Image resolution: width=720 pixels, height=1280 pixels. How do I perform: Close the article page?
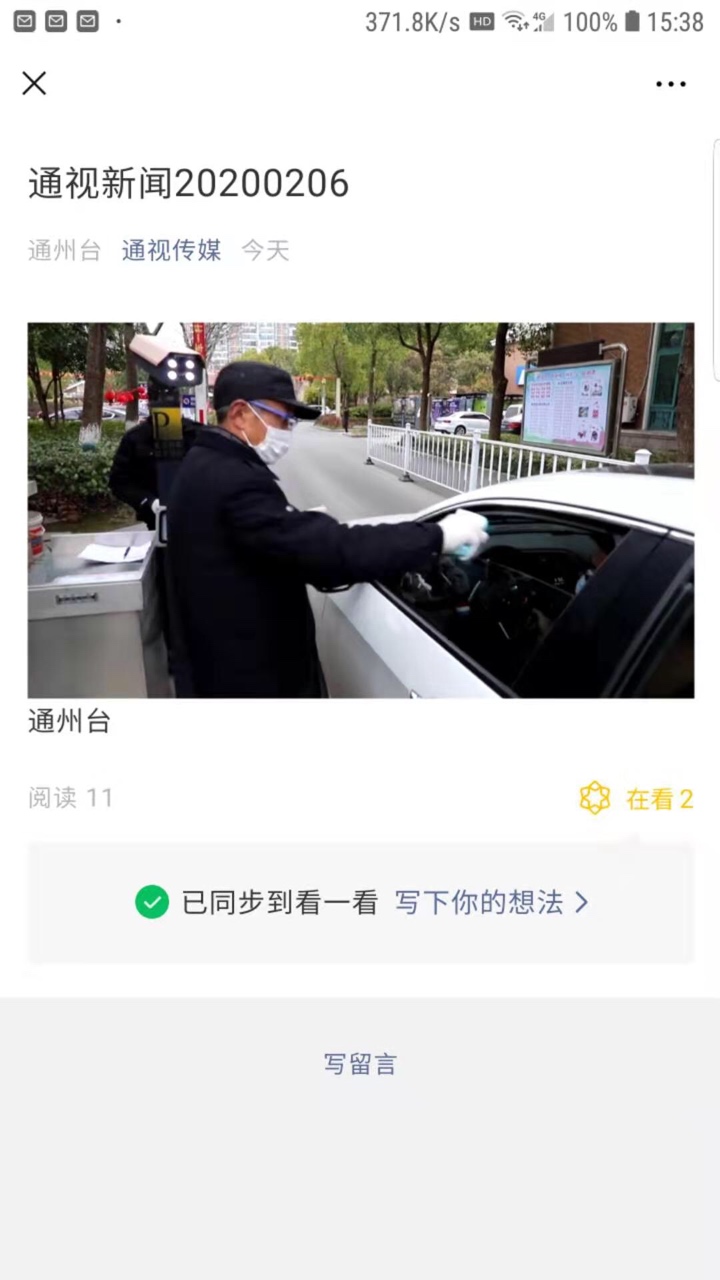[x=34, y=84]
